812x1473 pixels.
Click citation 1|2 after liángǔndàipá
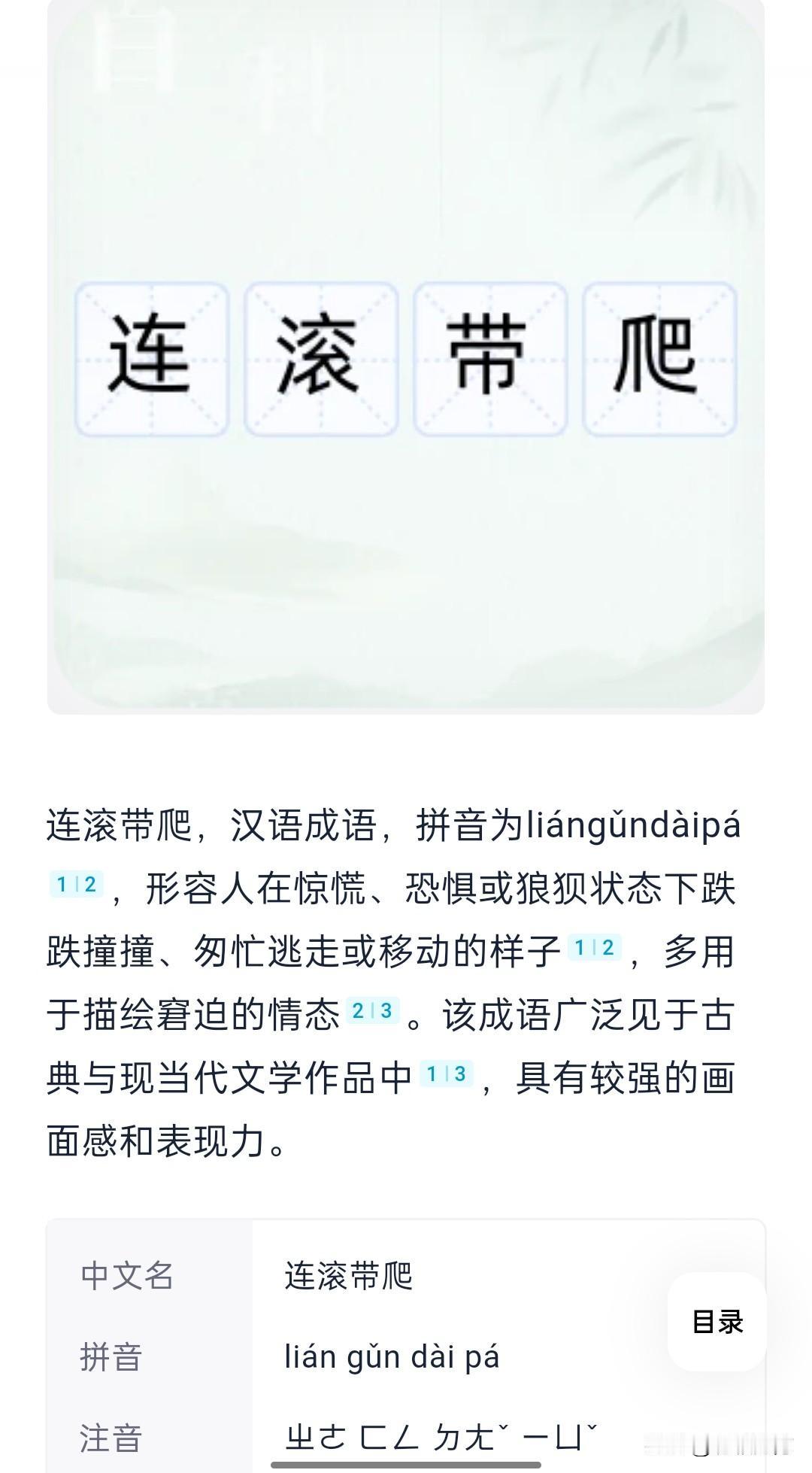[x=75, y=882]
